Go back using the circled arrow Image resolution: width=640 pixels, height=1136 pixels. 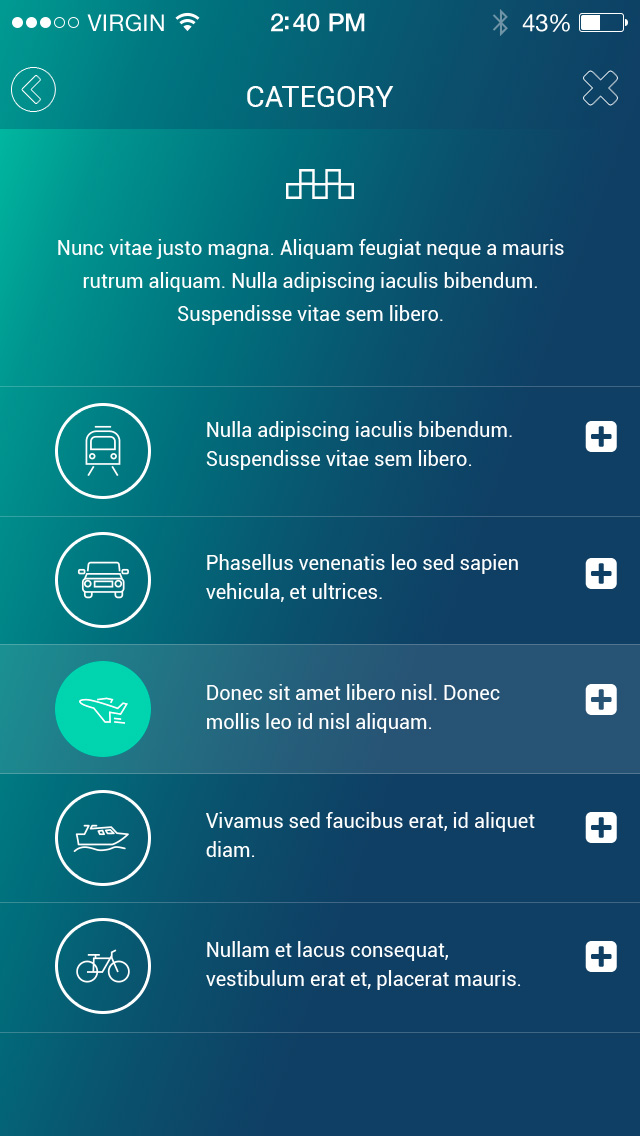[33, 90]
